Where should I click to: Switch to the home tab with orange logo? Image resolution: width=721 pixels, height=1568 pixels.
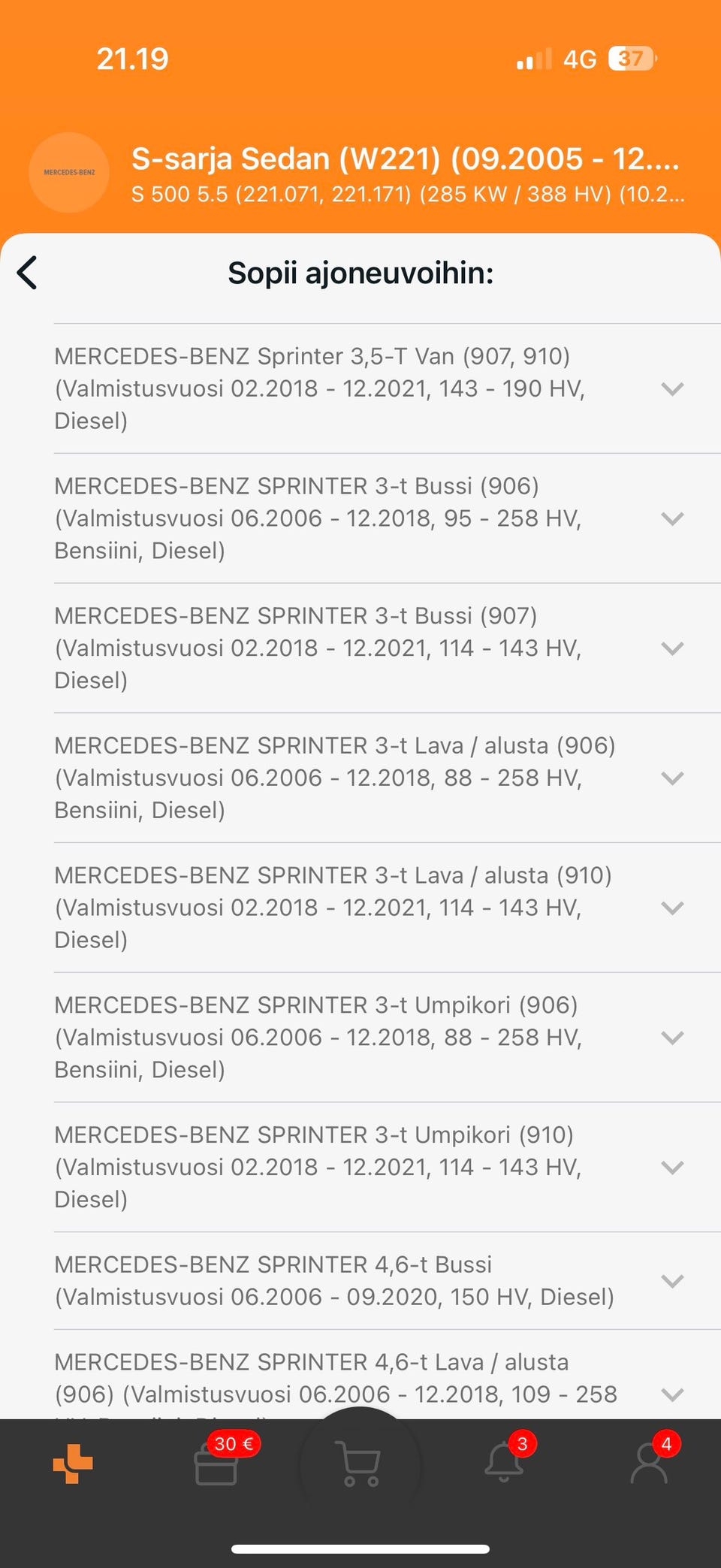[x=73, y=1464]
